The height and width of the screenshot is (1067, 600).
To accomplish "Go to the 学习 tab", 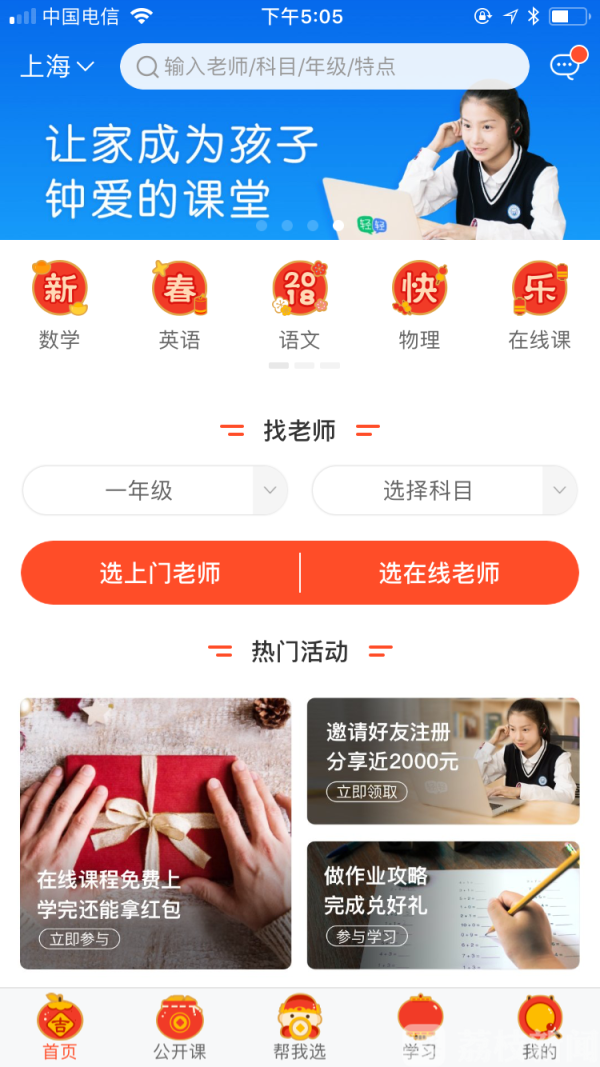I will [x=420, y=1028].
